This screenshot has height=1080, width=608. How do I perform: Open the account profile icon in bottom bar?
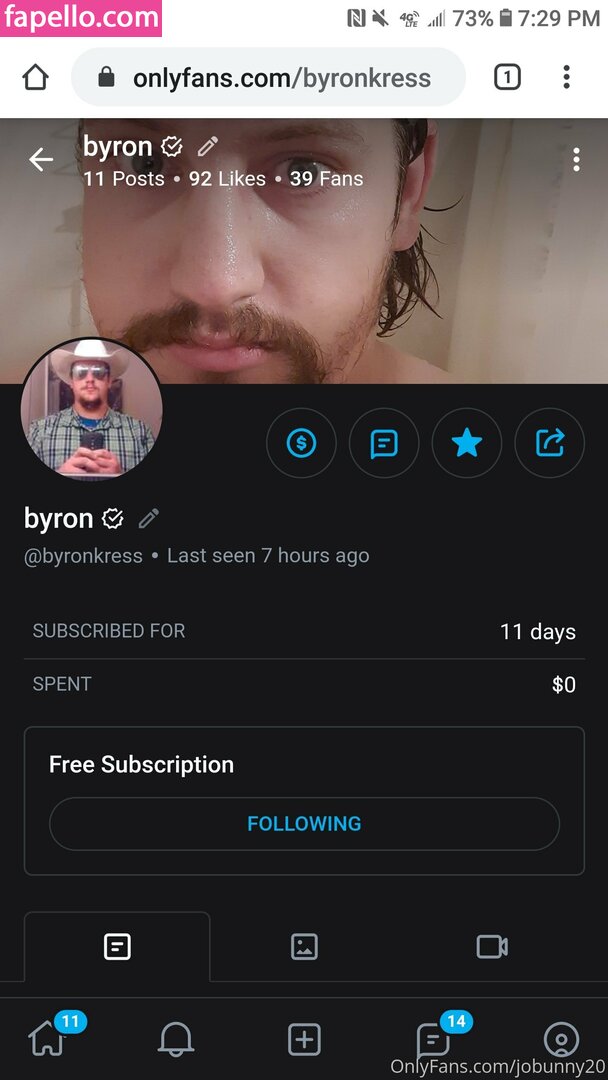(561, 1040)
